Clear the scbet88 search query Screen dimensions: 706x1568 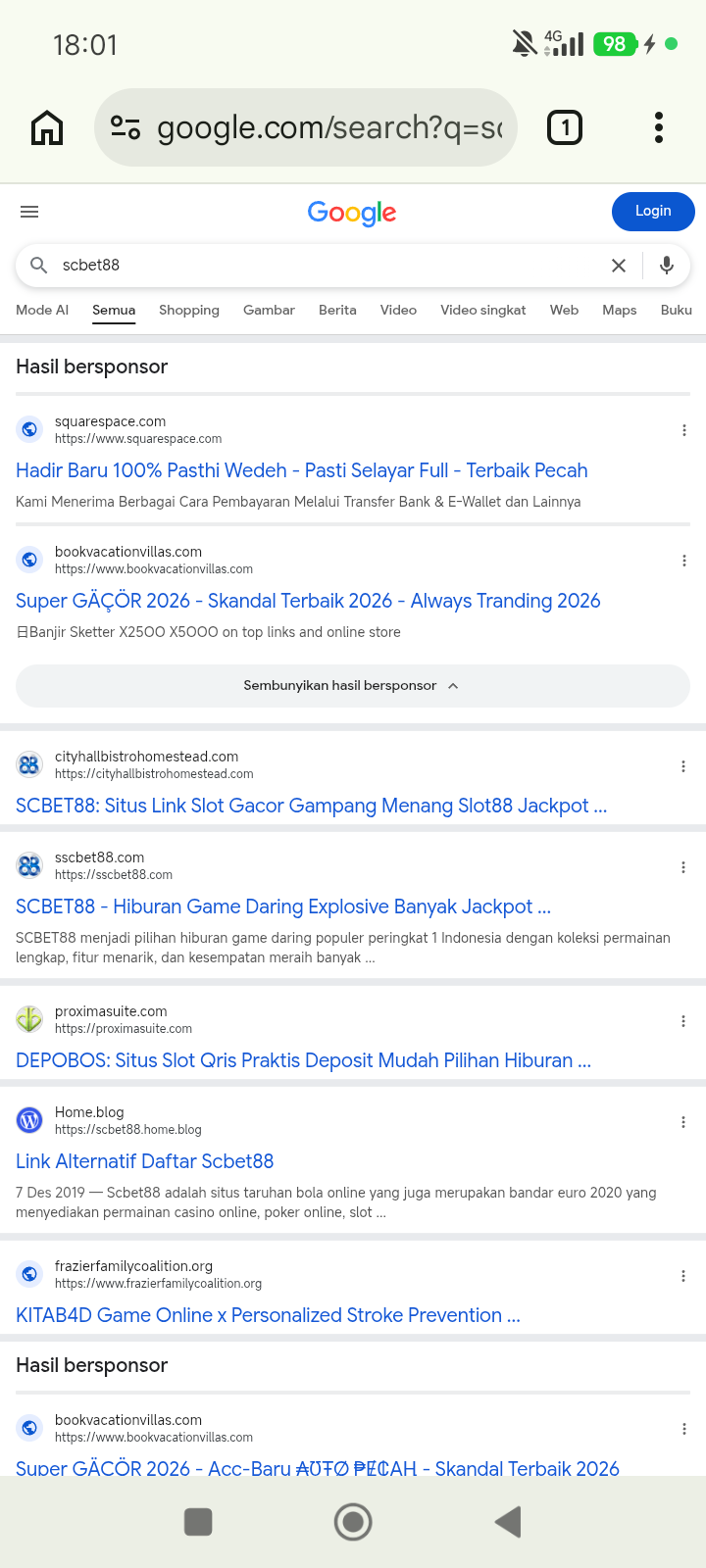(x=619, y=266)
